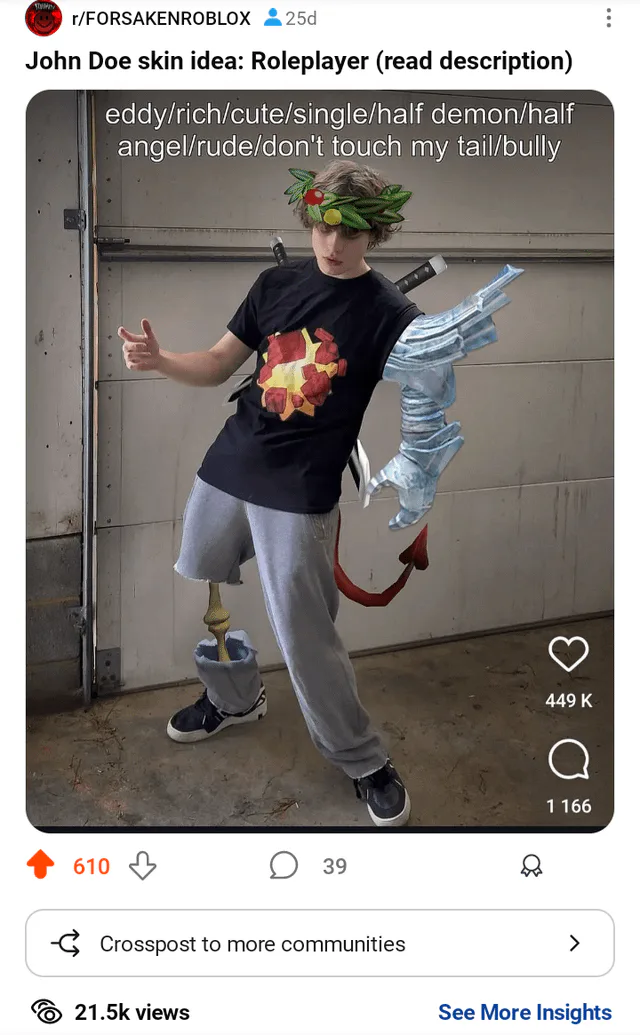See More Insights for this post
This screenshot has height=1035, width=640.
[x=525, y=1012]
